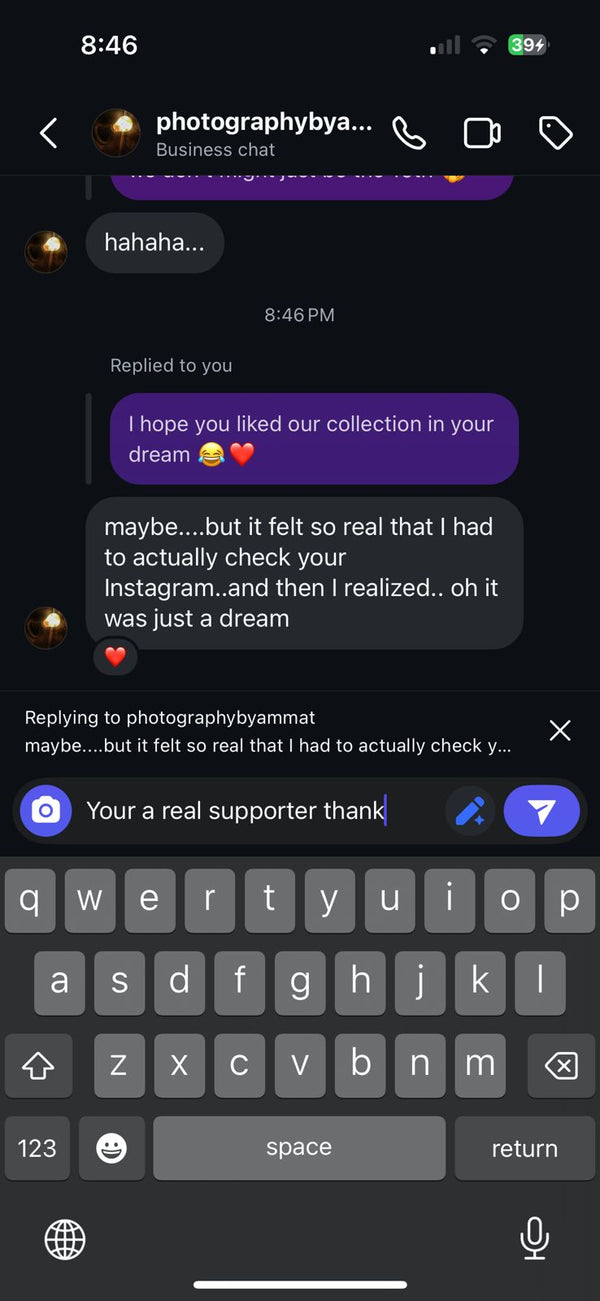Screen dimensions: 600x1301
Task: Tap the backspace key
Action: pyautogui.click(x=560, y=1066)
